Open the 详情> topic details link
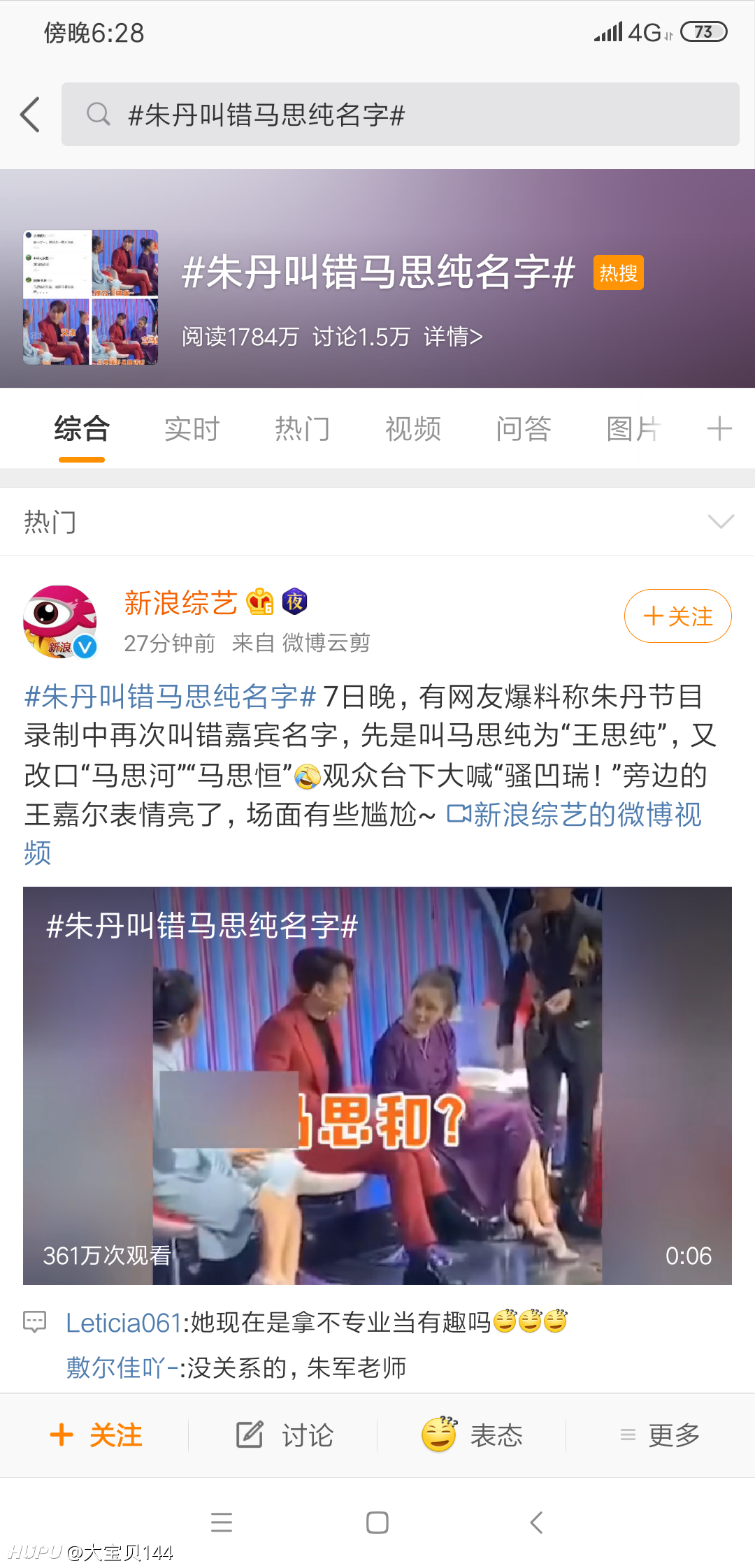The width and height of the screenshot is (755, 1568). pyautogui.click(x=453, y=337)
